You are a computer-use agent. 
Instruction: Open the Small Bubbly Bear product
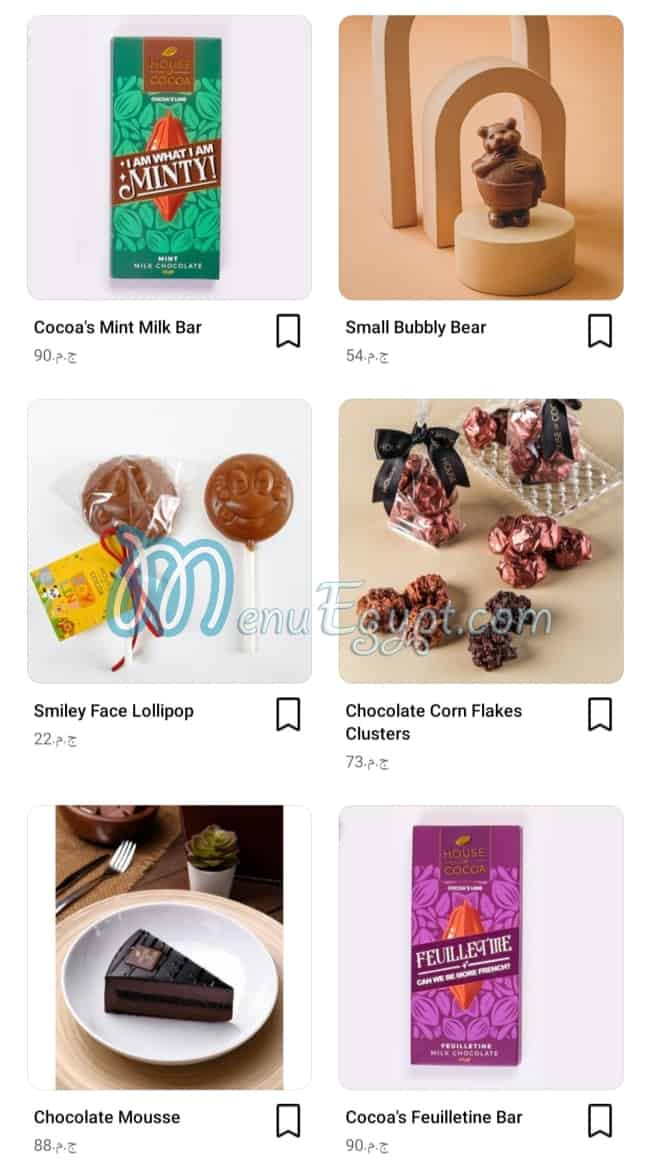480,158
